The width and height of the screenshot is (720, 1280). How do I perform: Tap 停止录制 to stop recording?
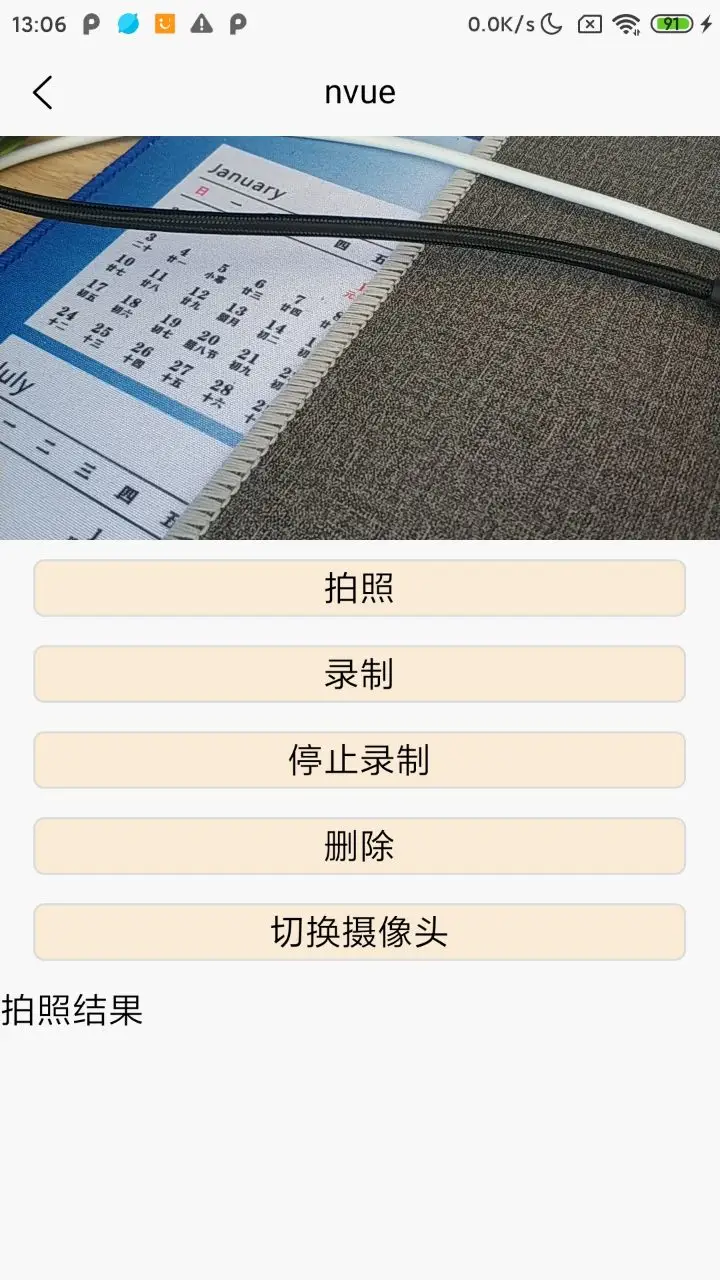pos(359,760)
